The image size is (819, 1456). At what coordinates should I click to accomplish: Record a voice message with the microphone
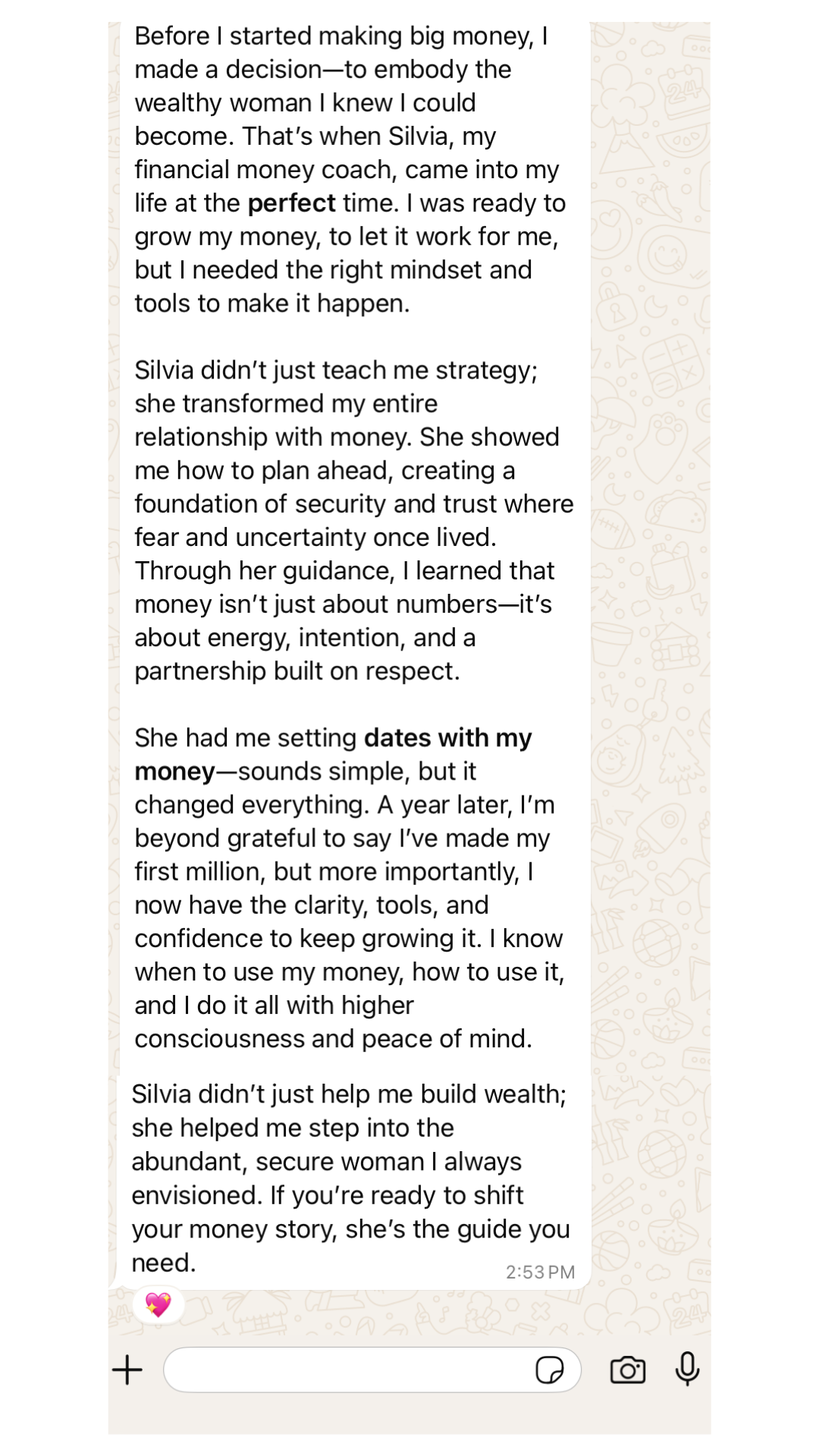[687, 1369]
